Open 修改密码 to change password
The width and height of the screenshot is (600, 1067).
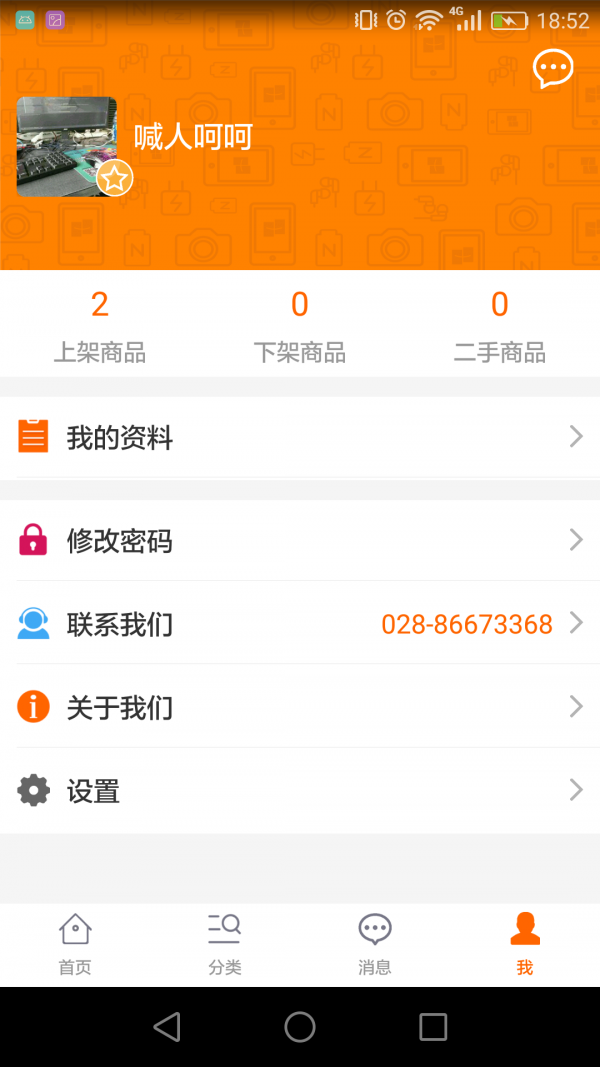[x=300, y=540]
